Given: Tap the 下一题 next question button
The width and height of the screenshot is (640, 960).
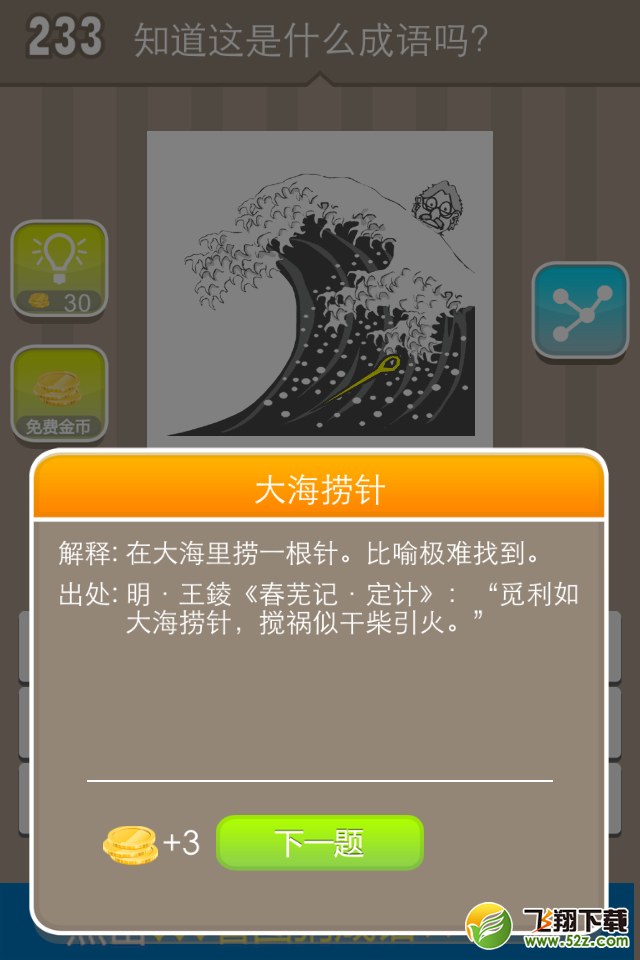Looking at the screenshot, I should 320,843.
